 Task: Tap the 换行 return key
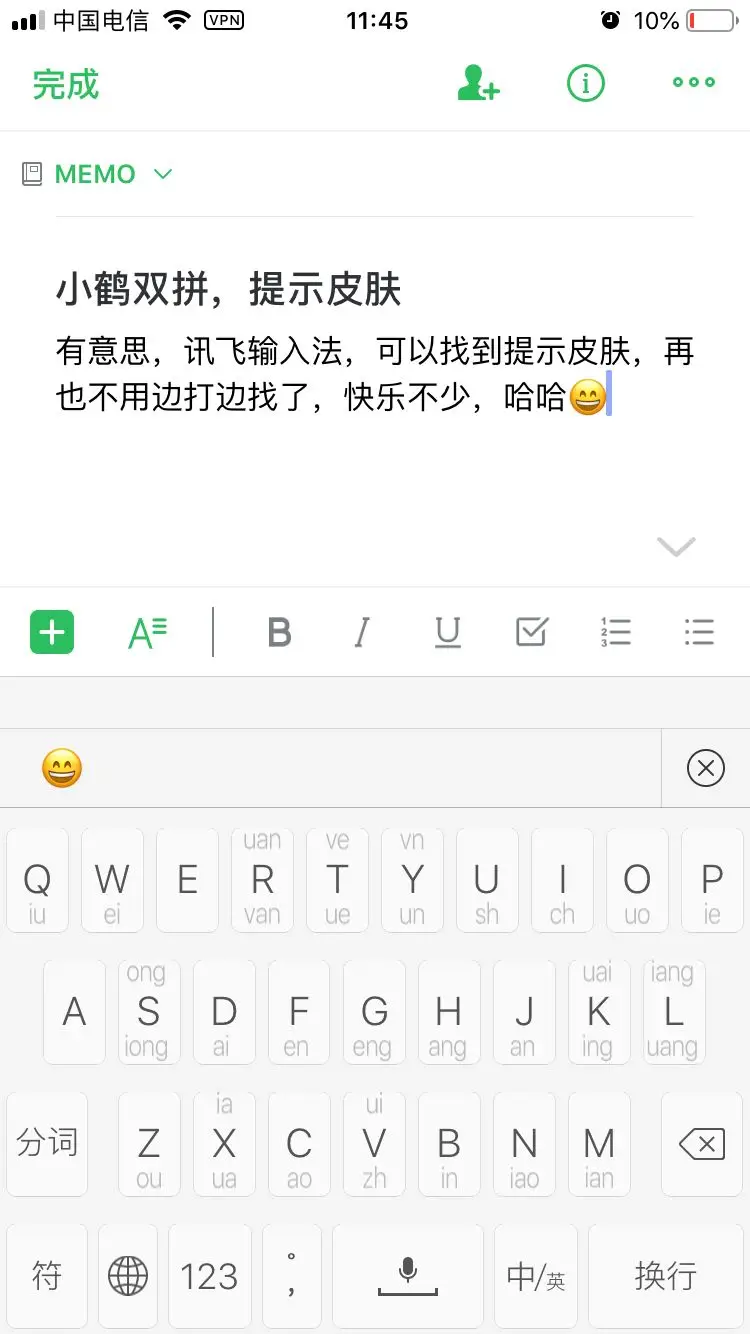[665, 1276]
